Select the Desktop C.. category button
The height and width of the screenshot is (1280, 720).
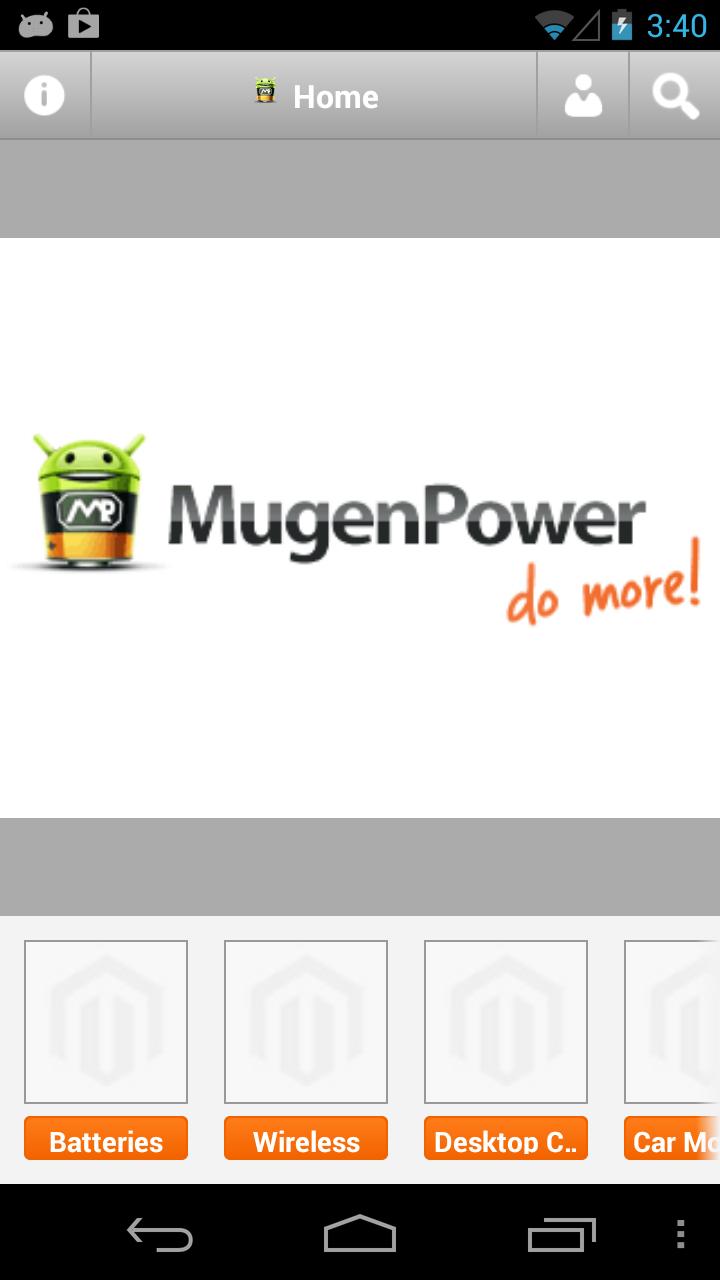tap(506, 1140)
